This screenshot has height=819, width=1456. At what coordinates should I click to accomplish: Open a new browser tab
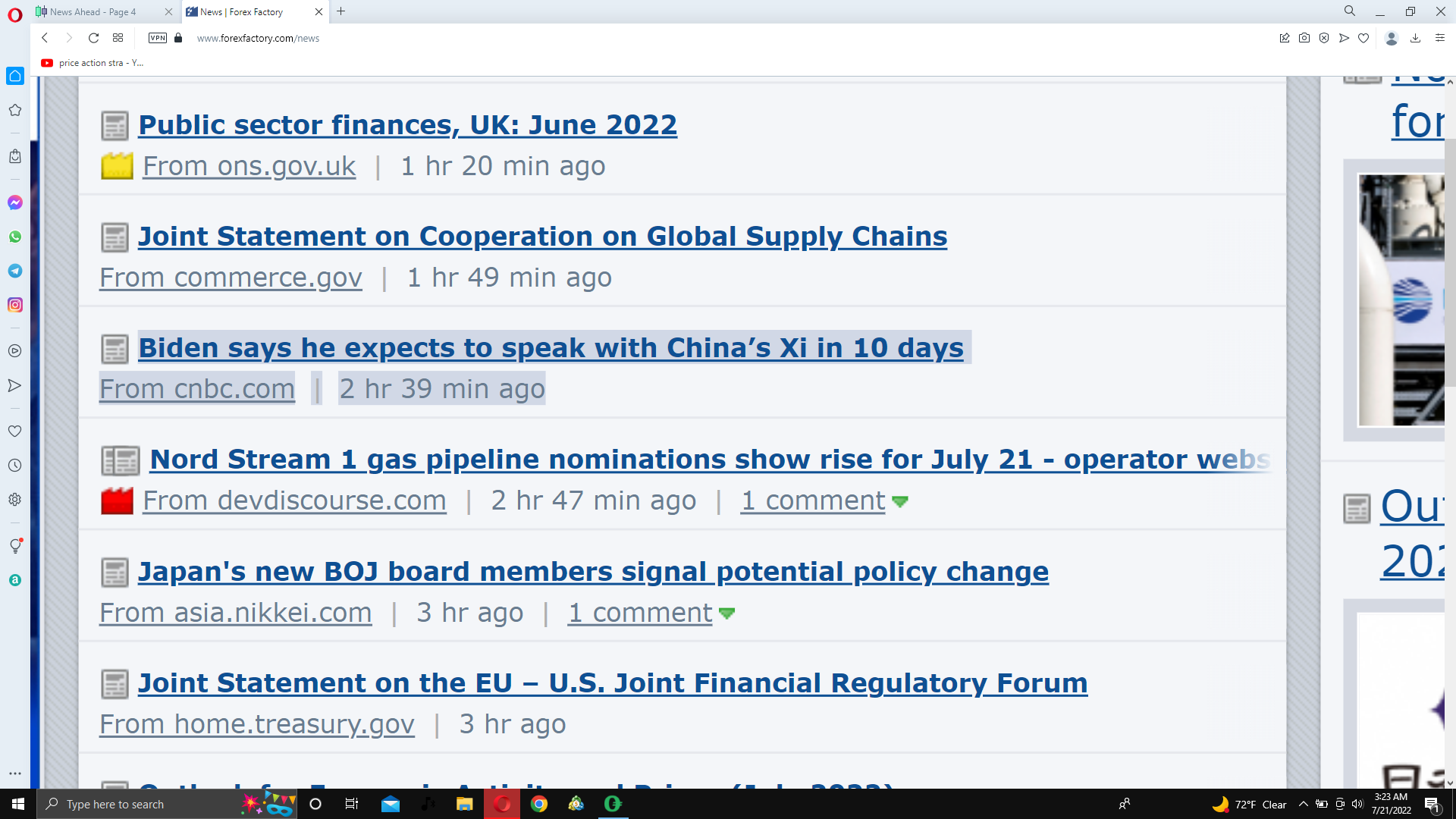pos(341,11)
